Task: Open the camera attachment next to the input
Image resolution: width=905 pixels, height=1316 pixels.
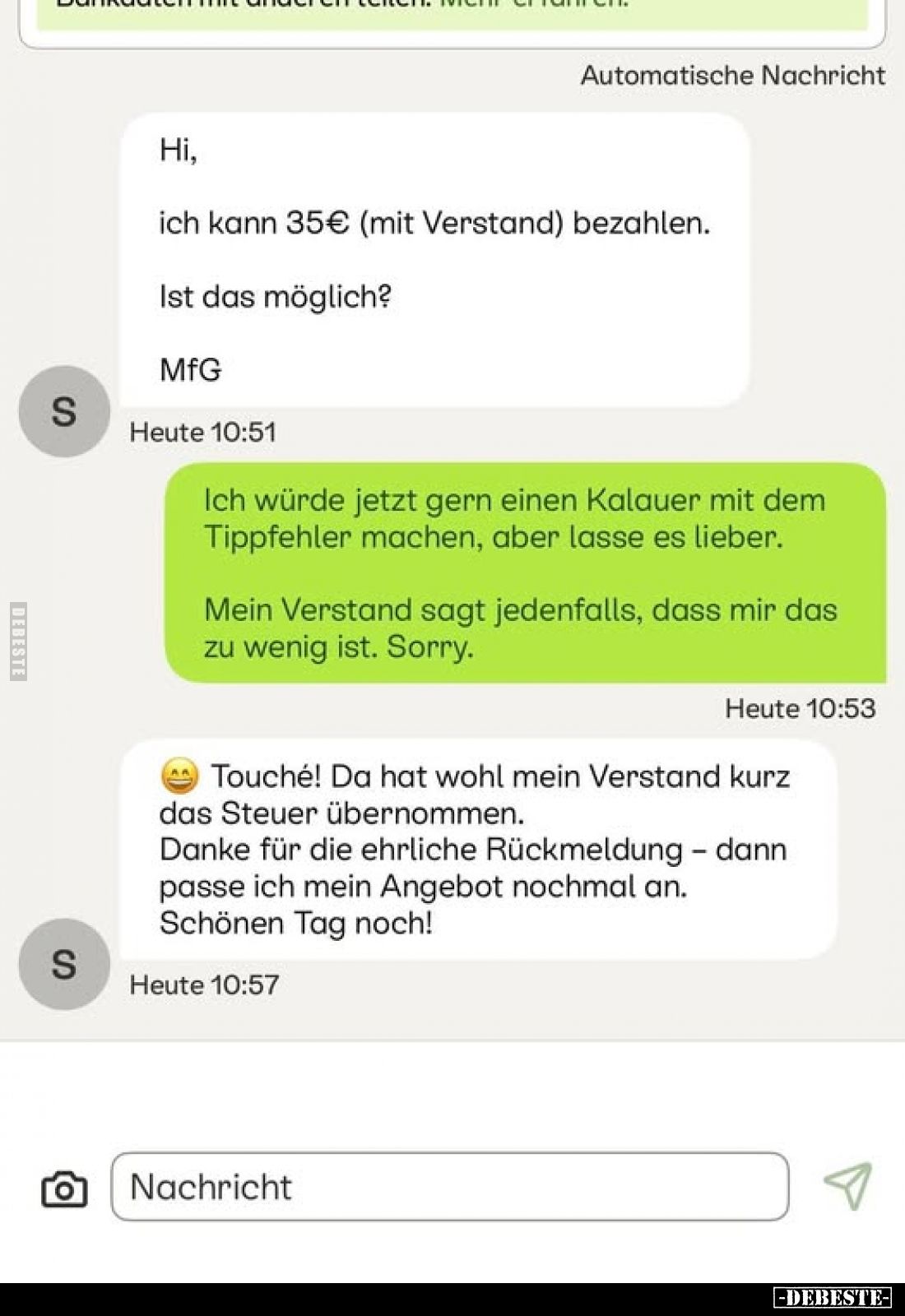Action: tap(63, 1186)
